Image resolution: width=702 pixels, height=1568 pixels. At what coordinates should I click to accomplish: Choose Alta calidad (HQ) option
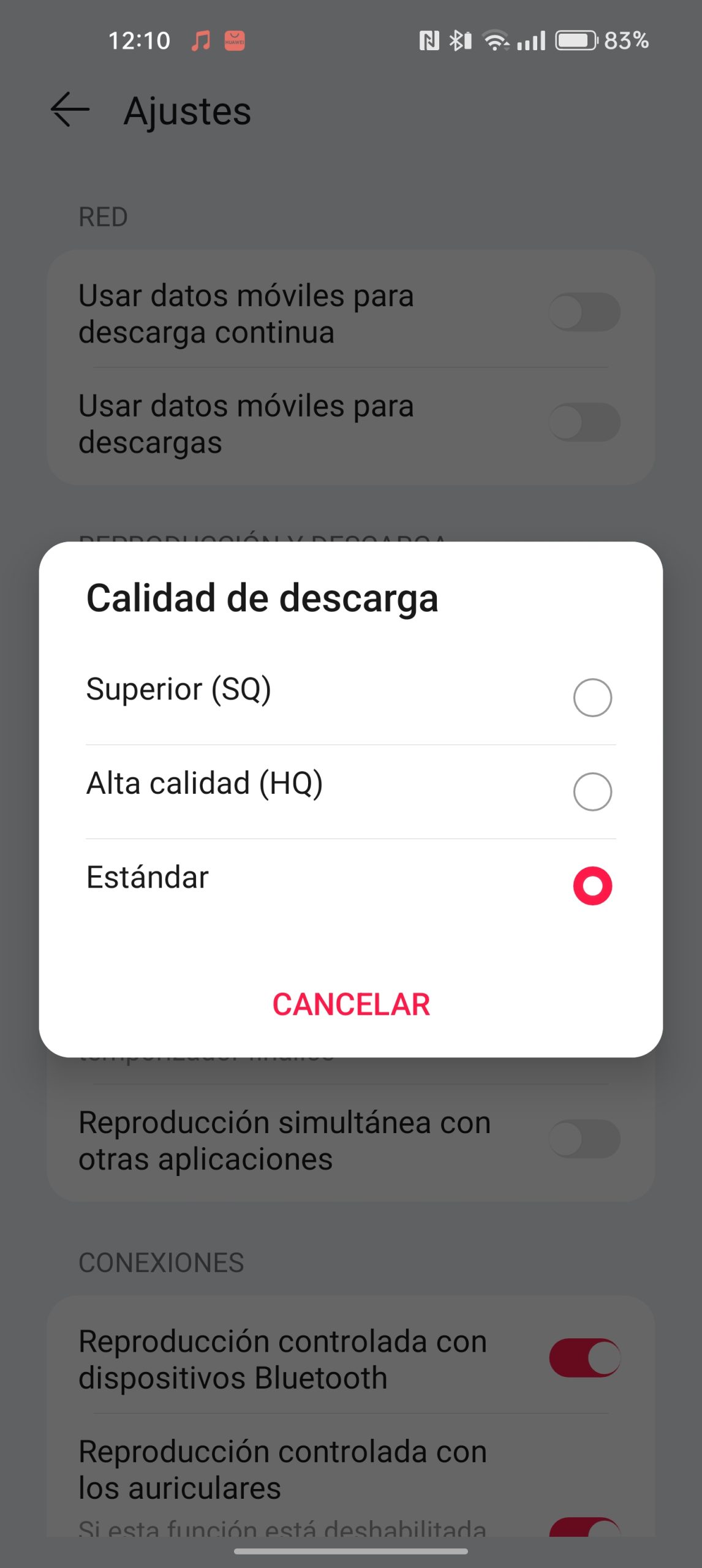coord(592,791)
